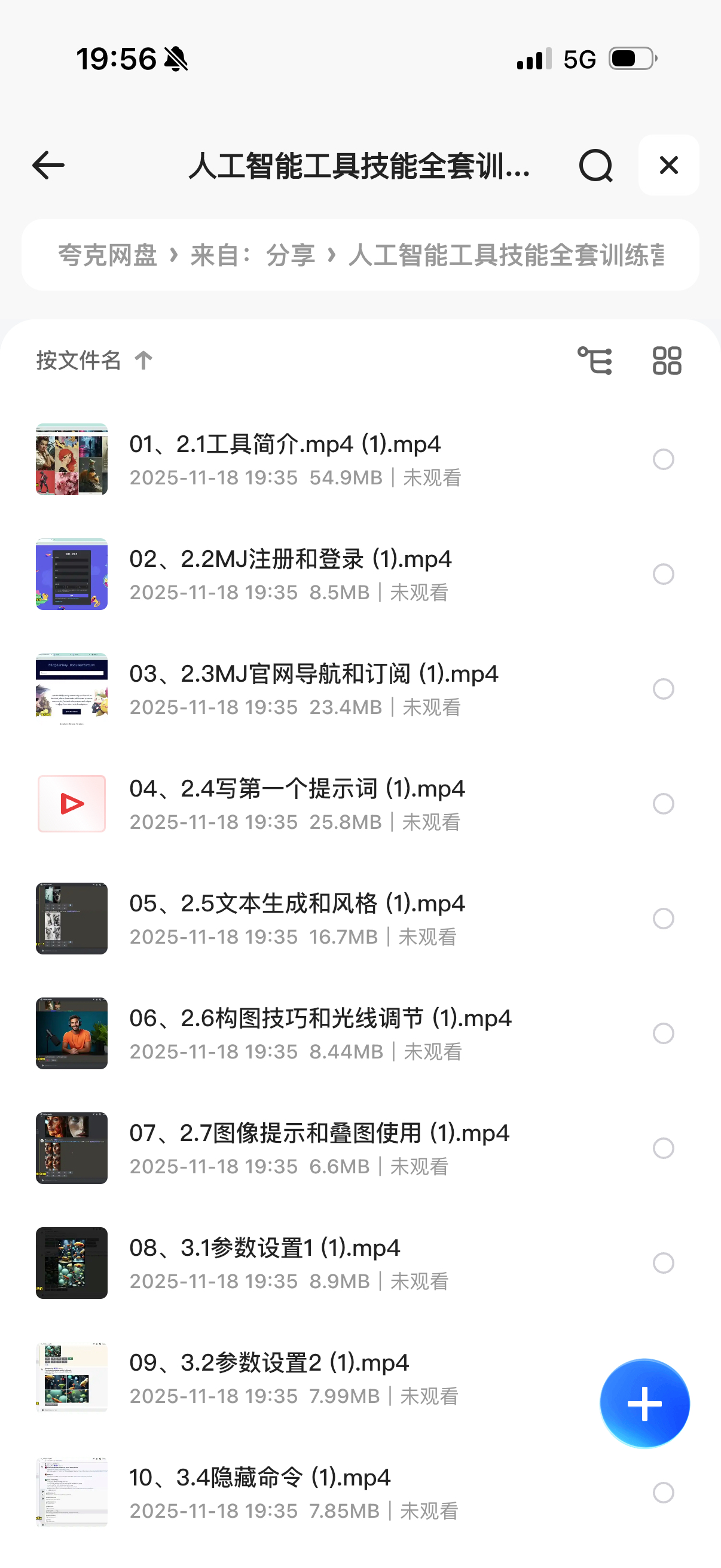Select the 02、2.2MJ注册和登录 file circle
721x1568 pixels.
(x=663, y=574)
